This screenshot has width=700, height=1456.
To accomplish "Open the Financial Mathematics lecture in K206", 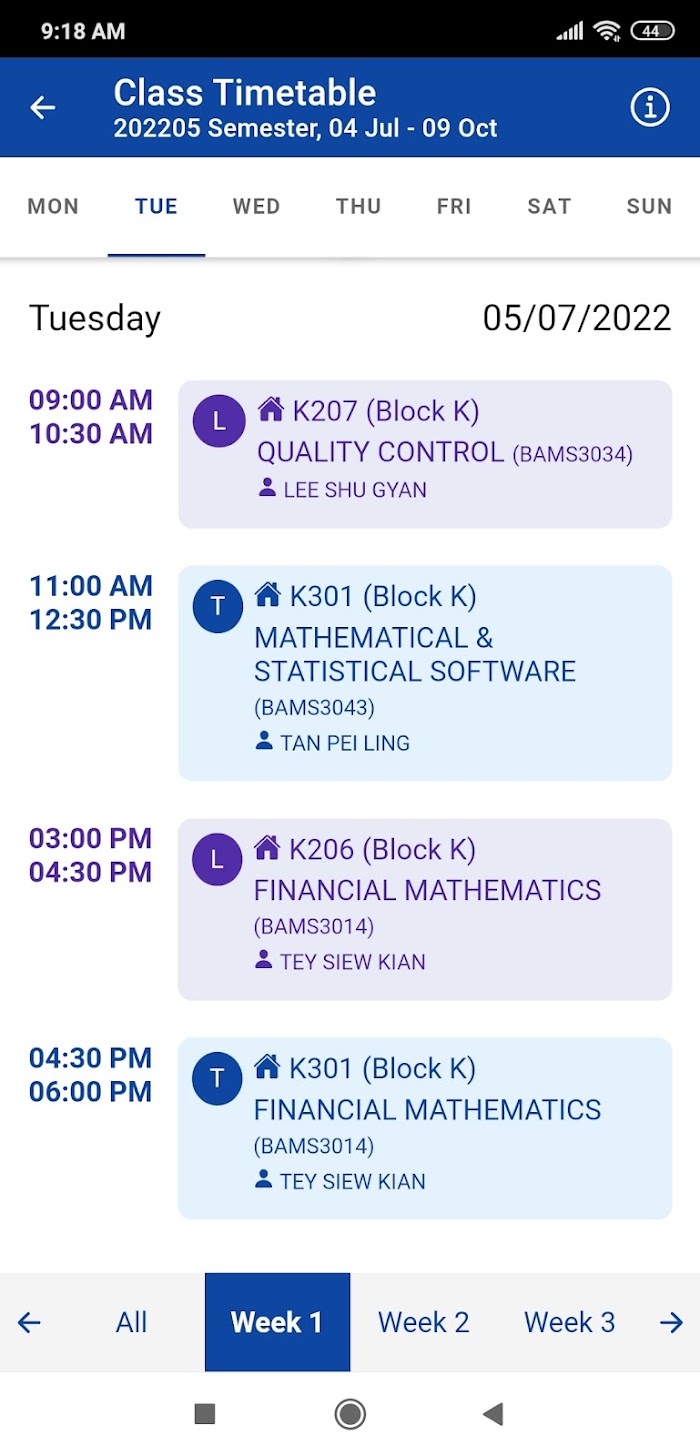I will [x=425, y=909].
